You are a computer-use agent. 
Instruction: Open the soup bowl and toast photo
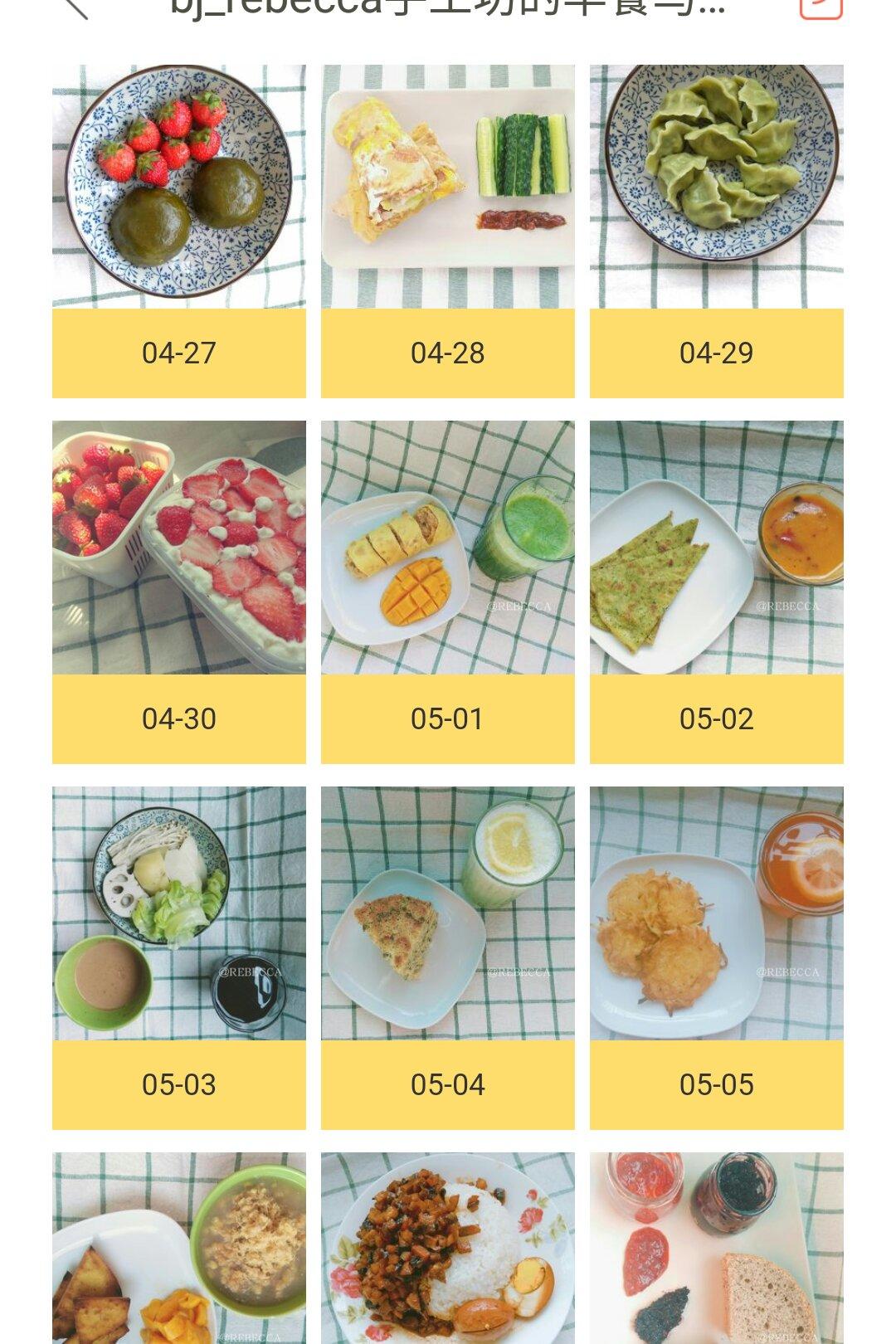click(178, 1249)
